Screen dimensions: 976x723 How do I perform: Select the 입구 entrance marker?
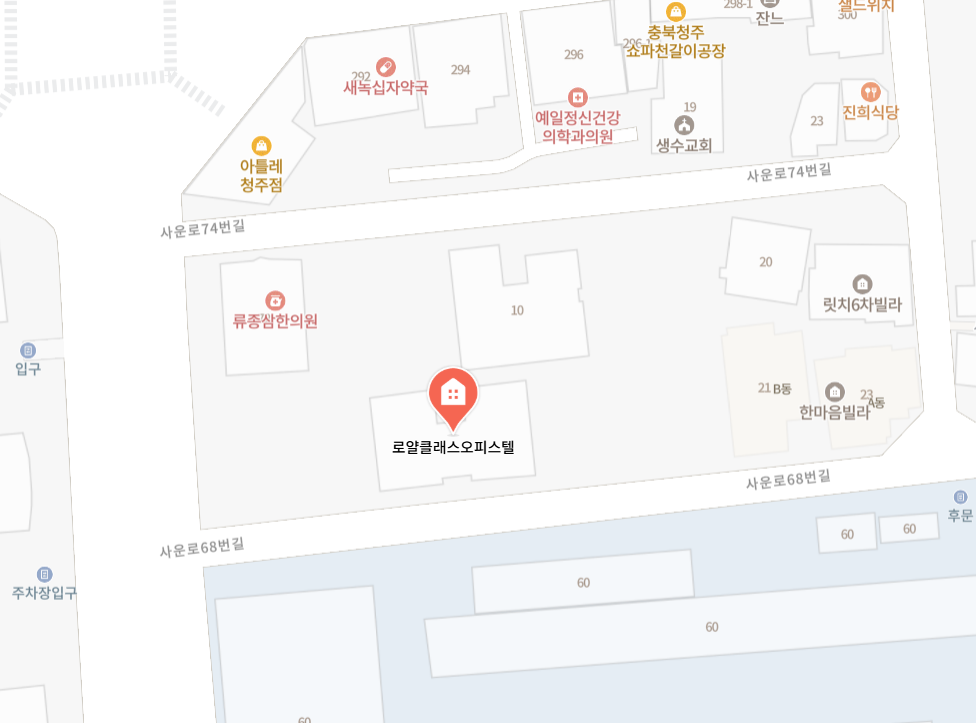(28, 350)
